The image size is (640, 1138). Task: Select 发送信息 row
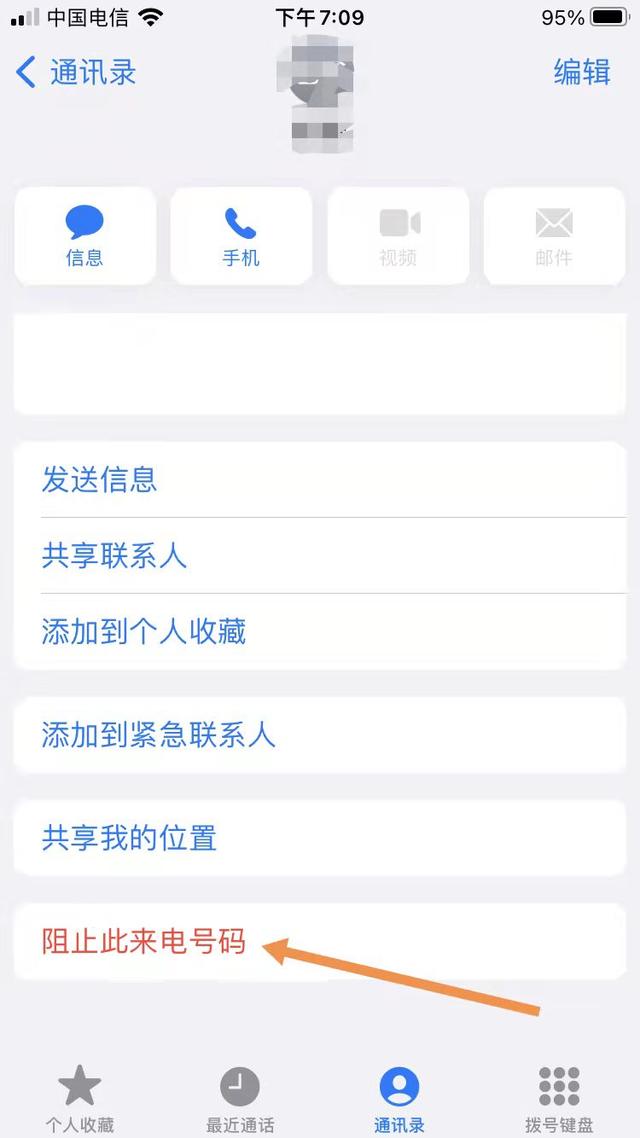click(x=320, y=480)
